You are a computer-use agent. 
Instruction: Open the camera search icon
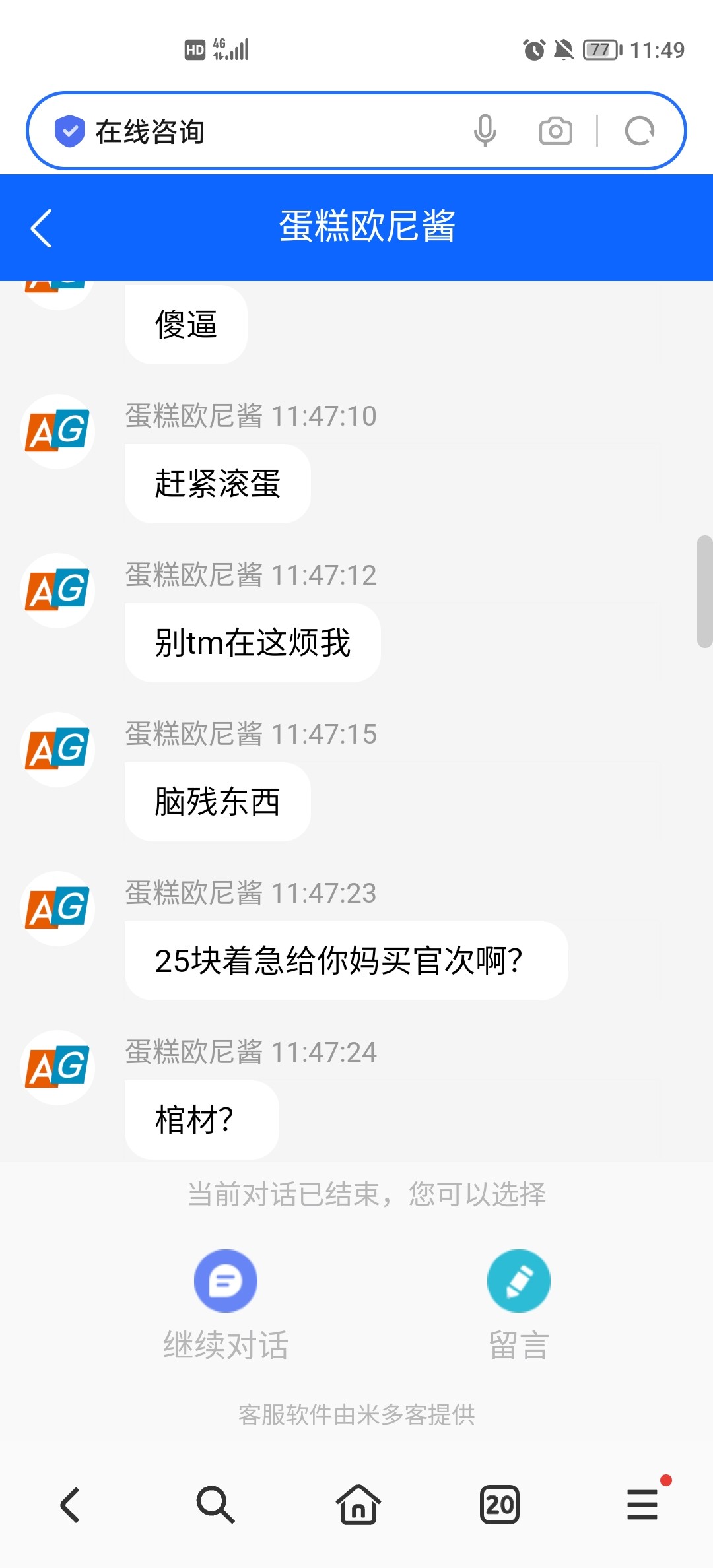[555, 130]
